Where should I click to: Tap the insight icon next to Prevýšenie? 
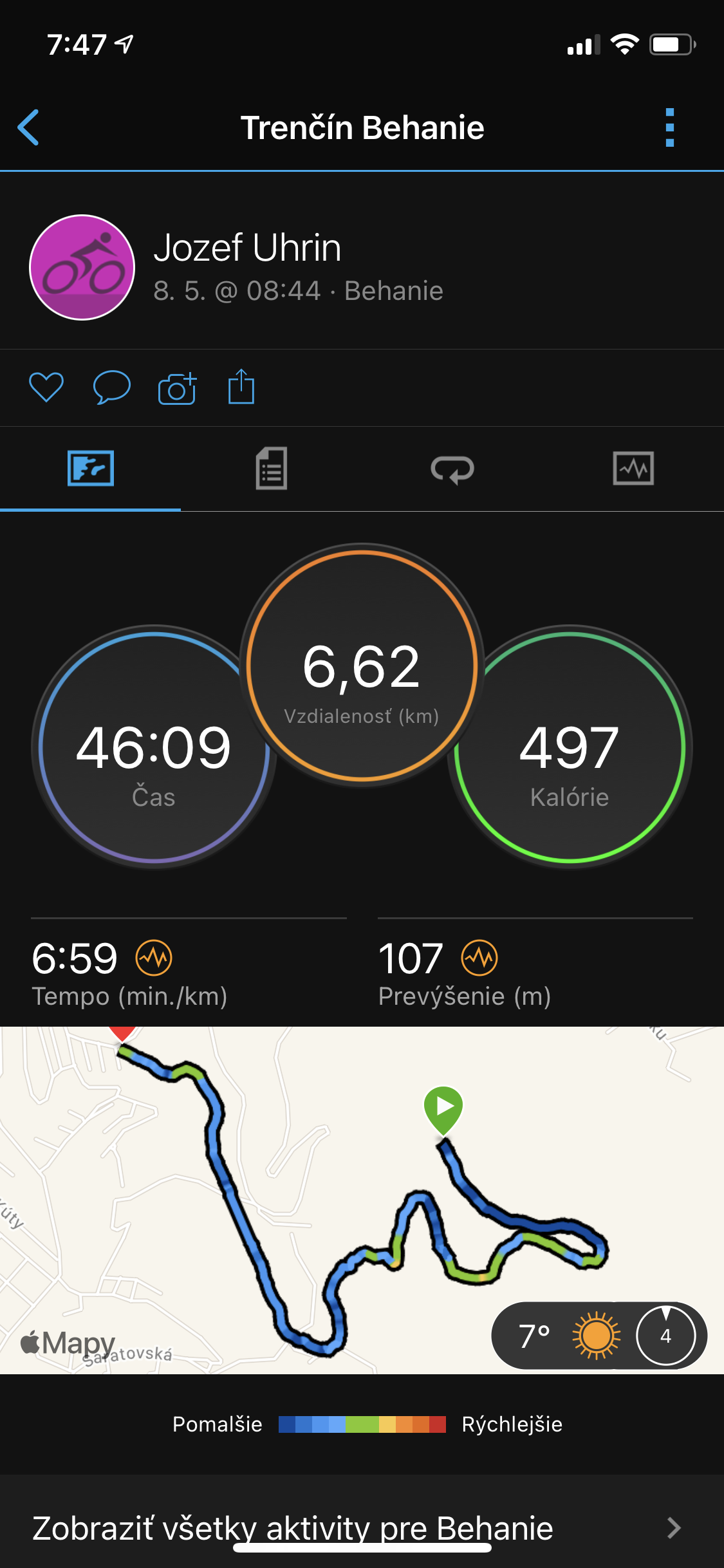coord(479,958)
